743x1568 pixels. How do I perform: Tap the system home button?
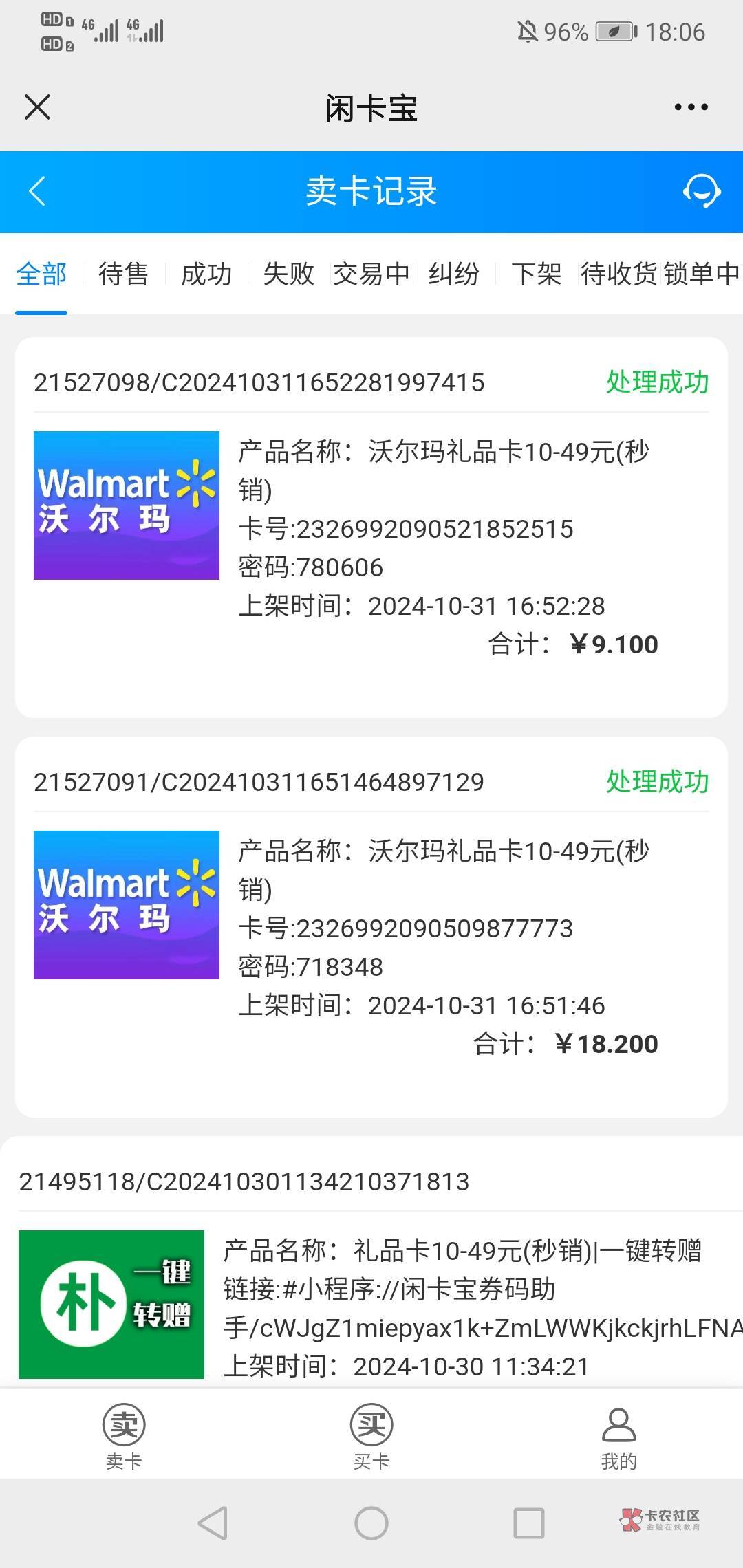tap(371, 1523)
